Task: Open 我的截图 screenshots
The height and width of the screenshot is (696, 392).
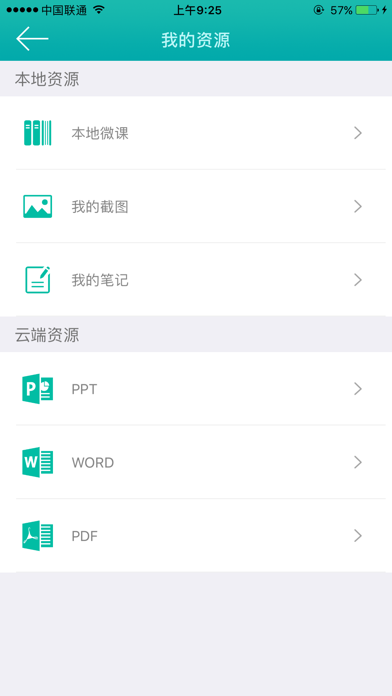Action: (196, 206)
